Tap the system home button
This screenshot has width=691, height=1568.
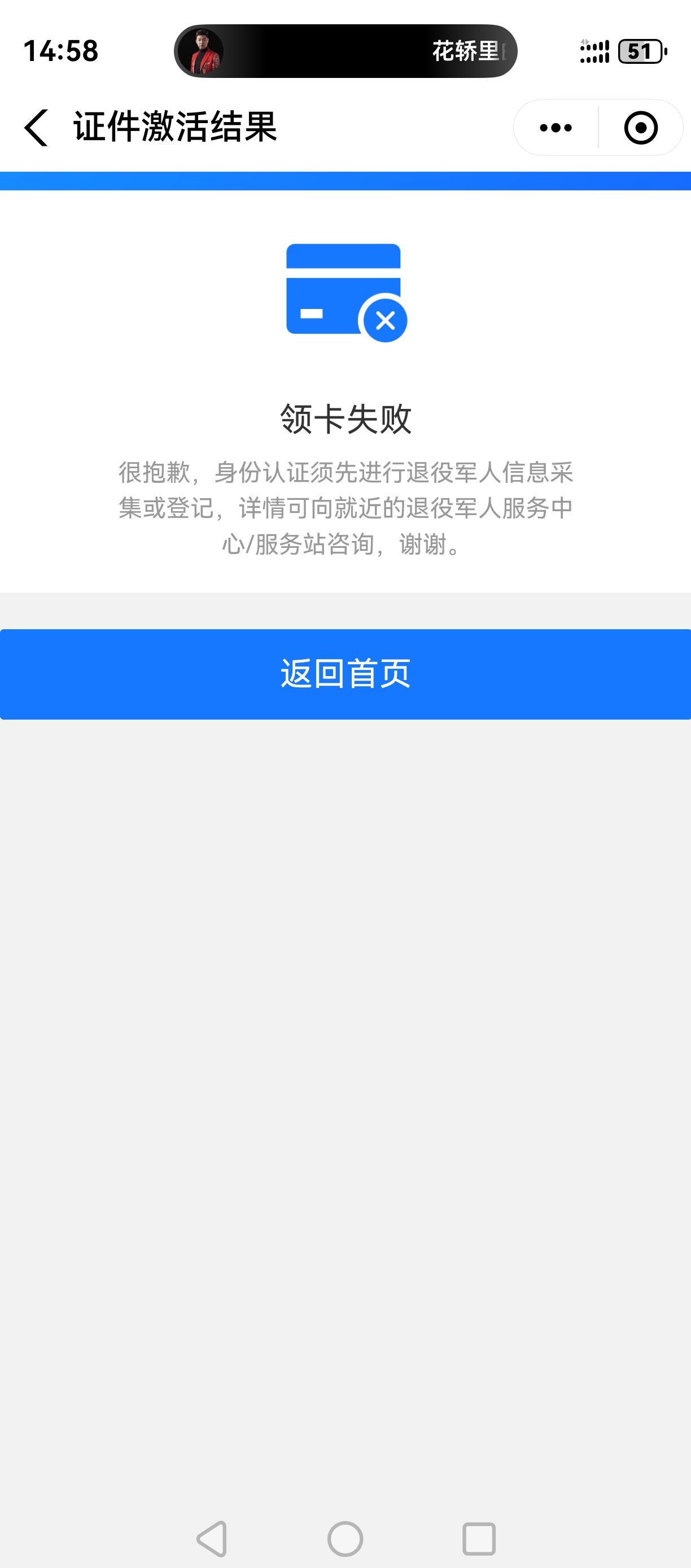pyautogui.click(x=345, y=1539)
